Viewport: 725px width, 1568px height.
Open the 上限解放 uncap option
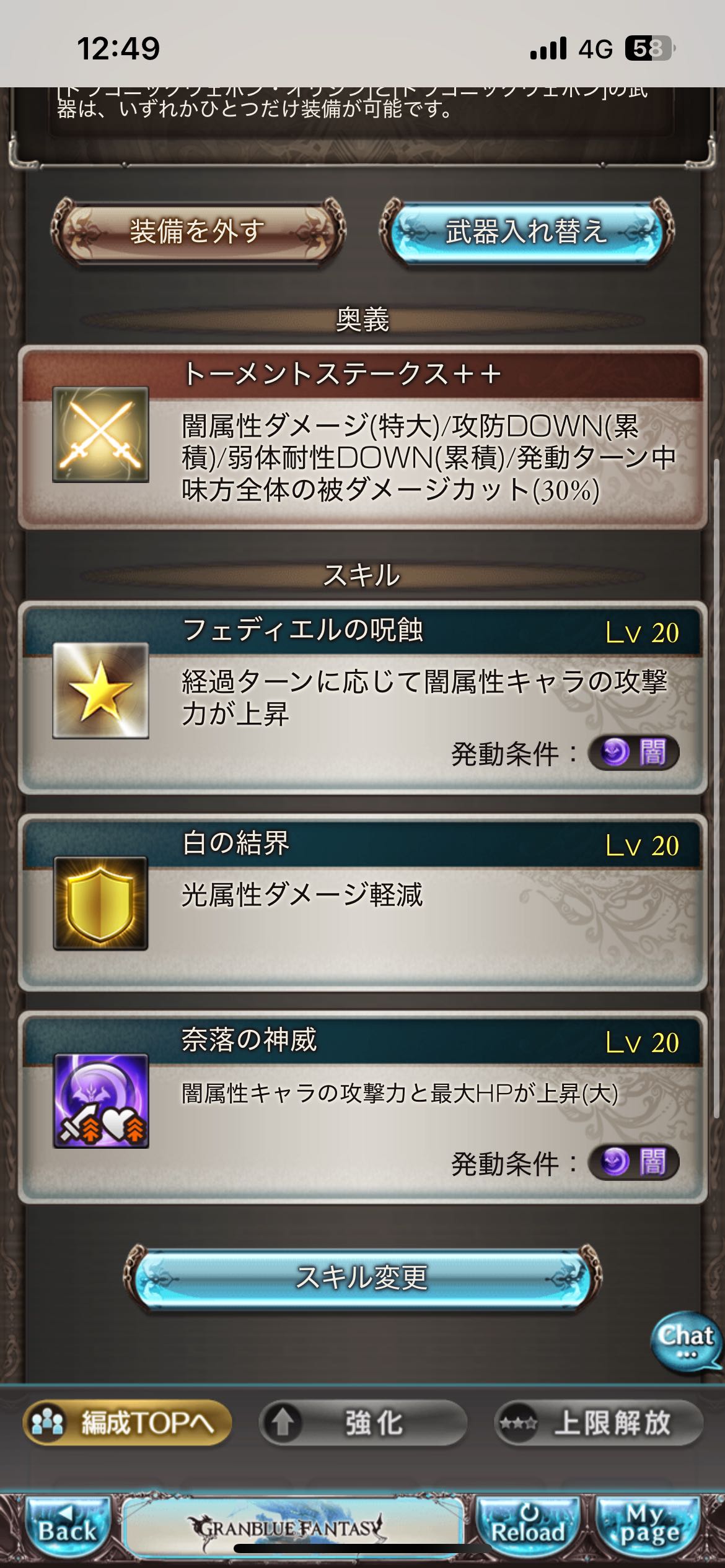(x=598, y=1422)
